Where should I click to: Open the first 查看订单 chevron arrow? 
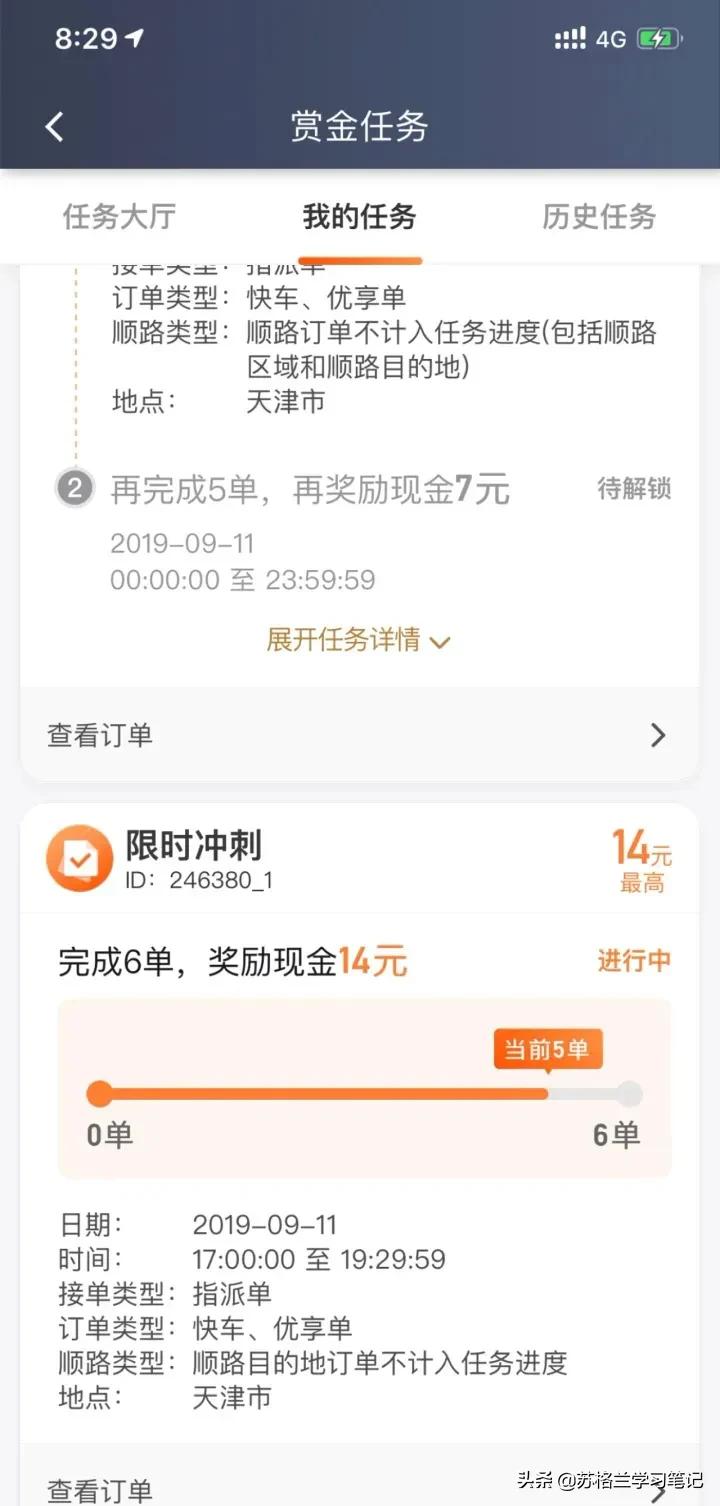coord(657,735)
